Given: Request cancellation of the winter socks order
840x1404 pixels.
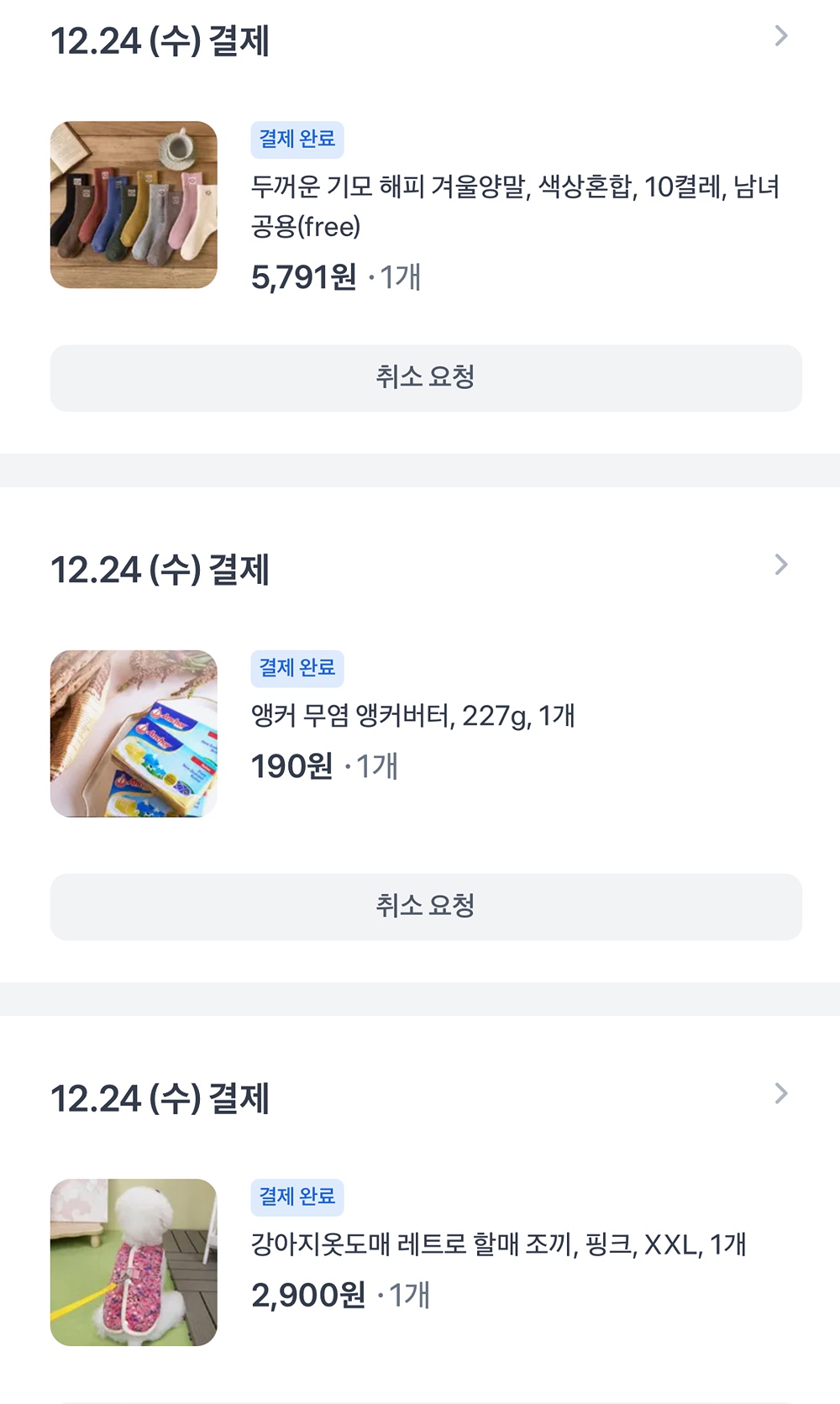Looking at the screenshot, I should [426, 378].
